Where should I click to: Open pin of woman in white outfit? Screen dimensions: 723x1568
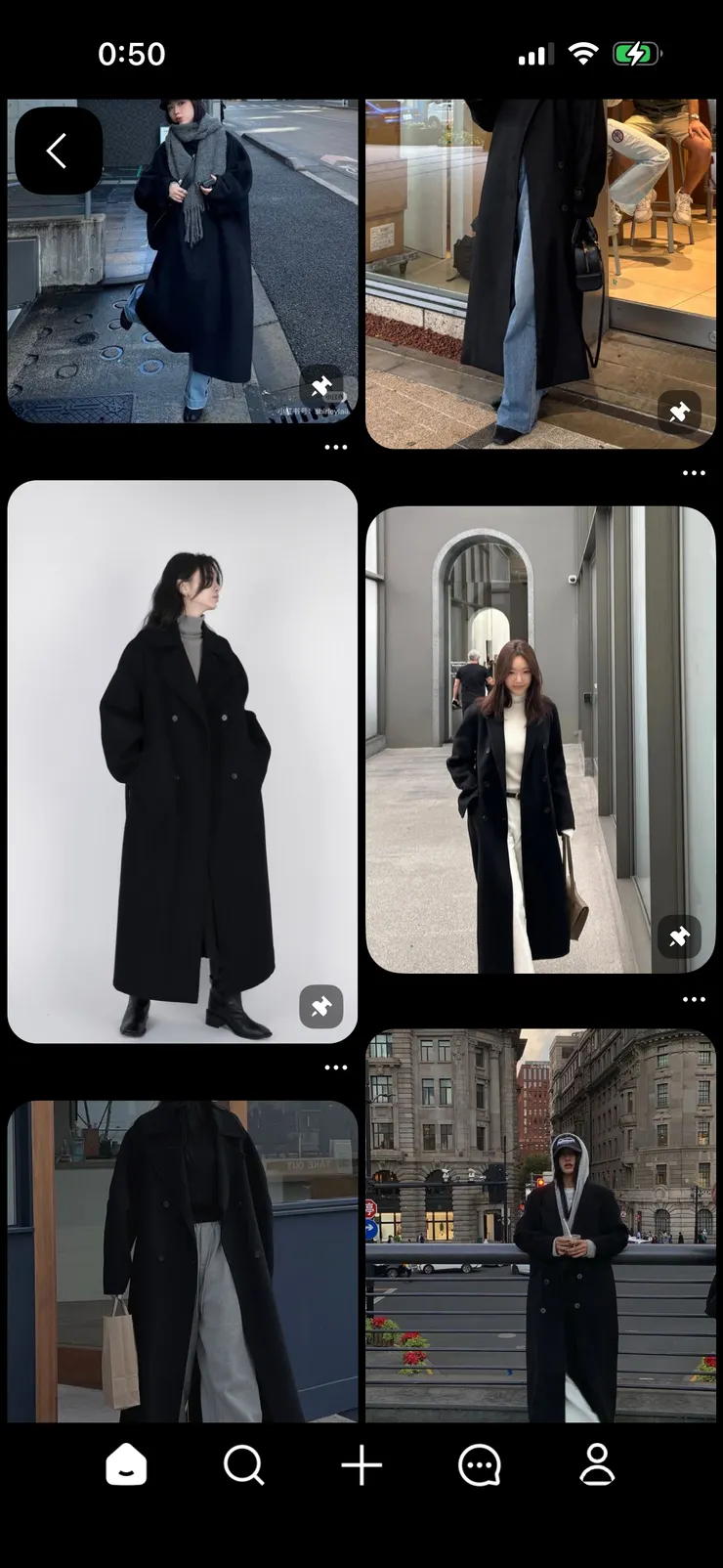tap(539, 739)
